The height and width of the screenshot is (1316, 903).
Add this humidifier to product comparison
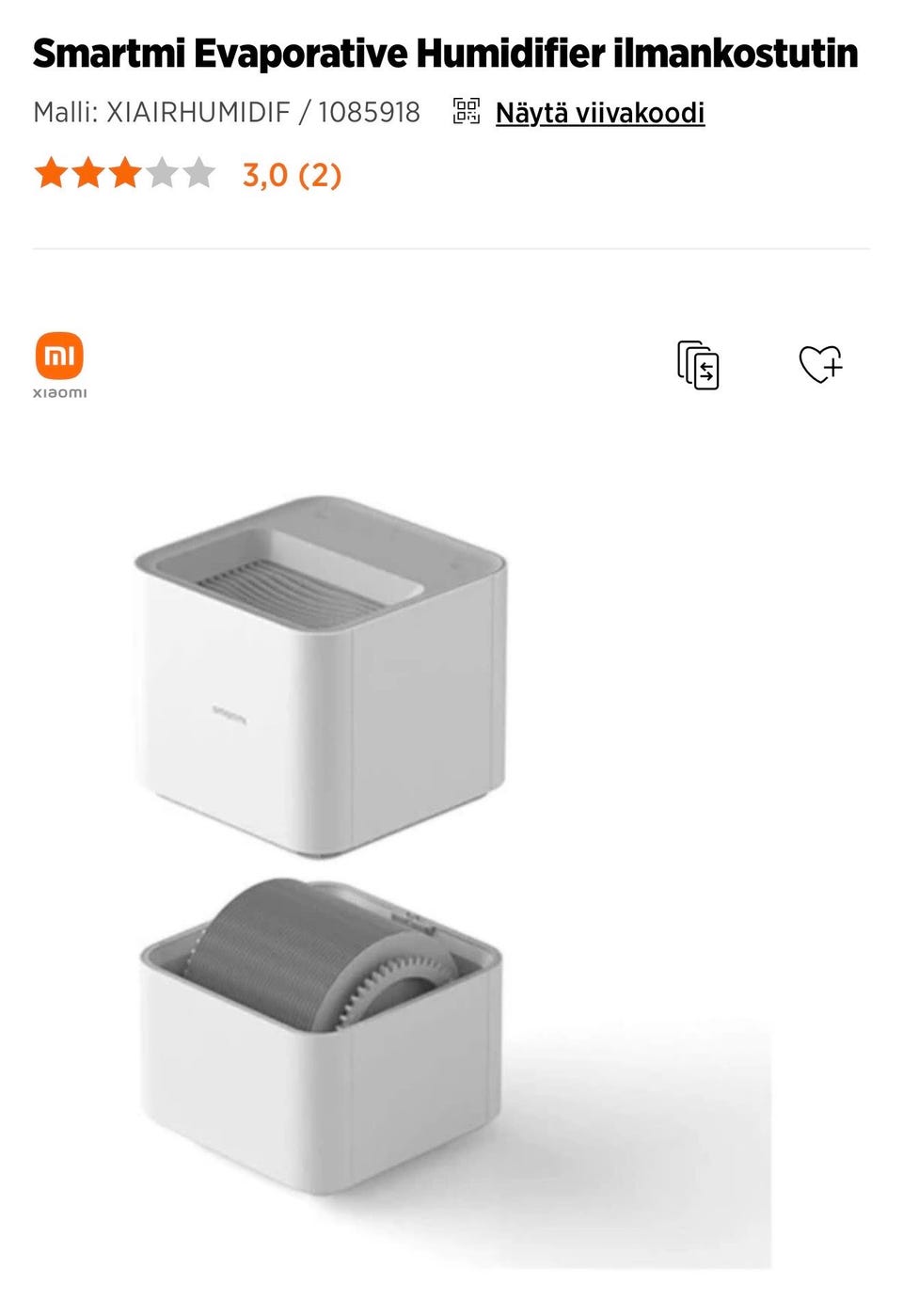(698, 365)
